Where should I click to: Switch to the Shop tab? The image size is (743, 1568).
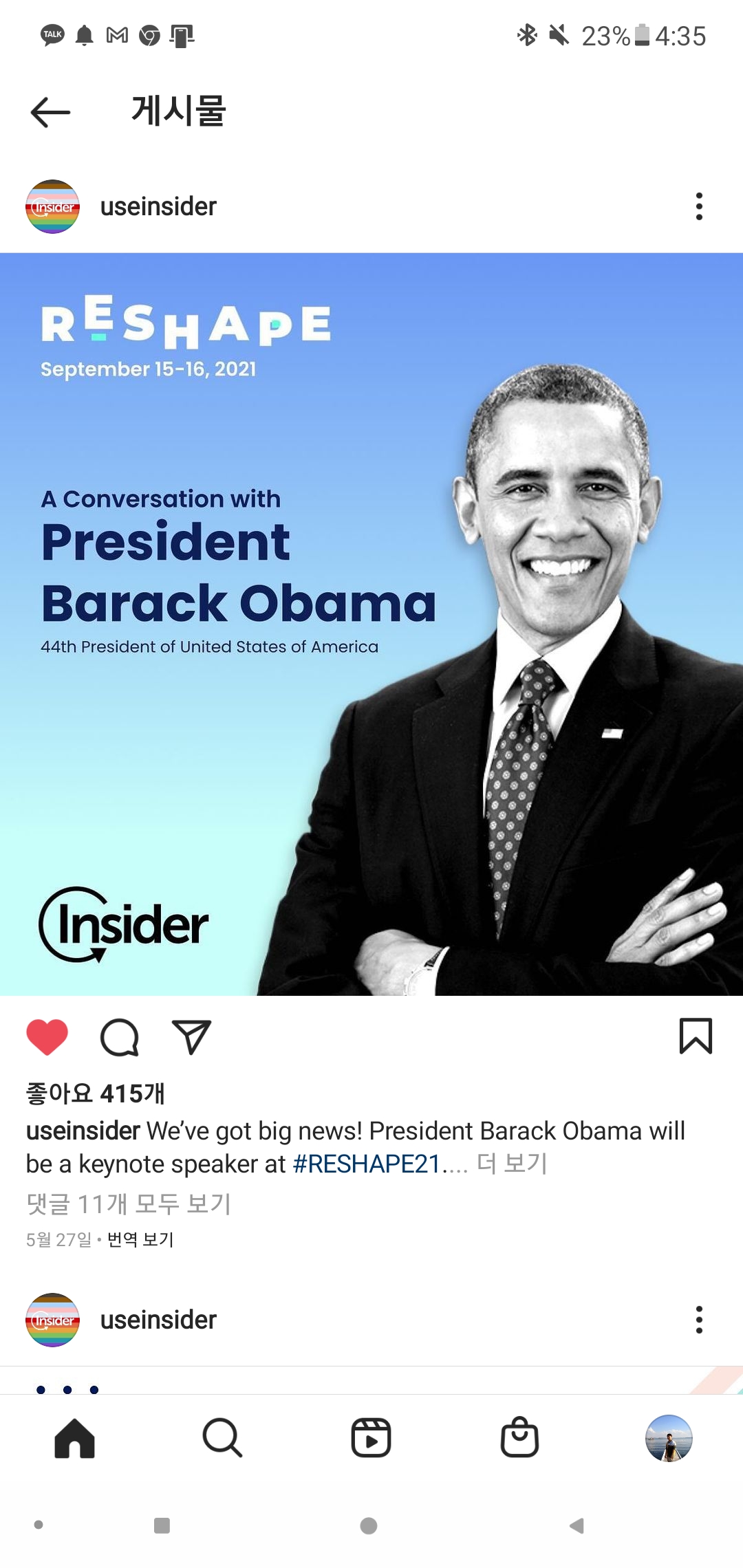point(519,1438)
